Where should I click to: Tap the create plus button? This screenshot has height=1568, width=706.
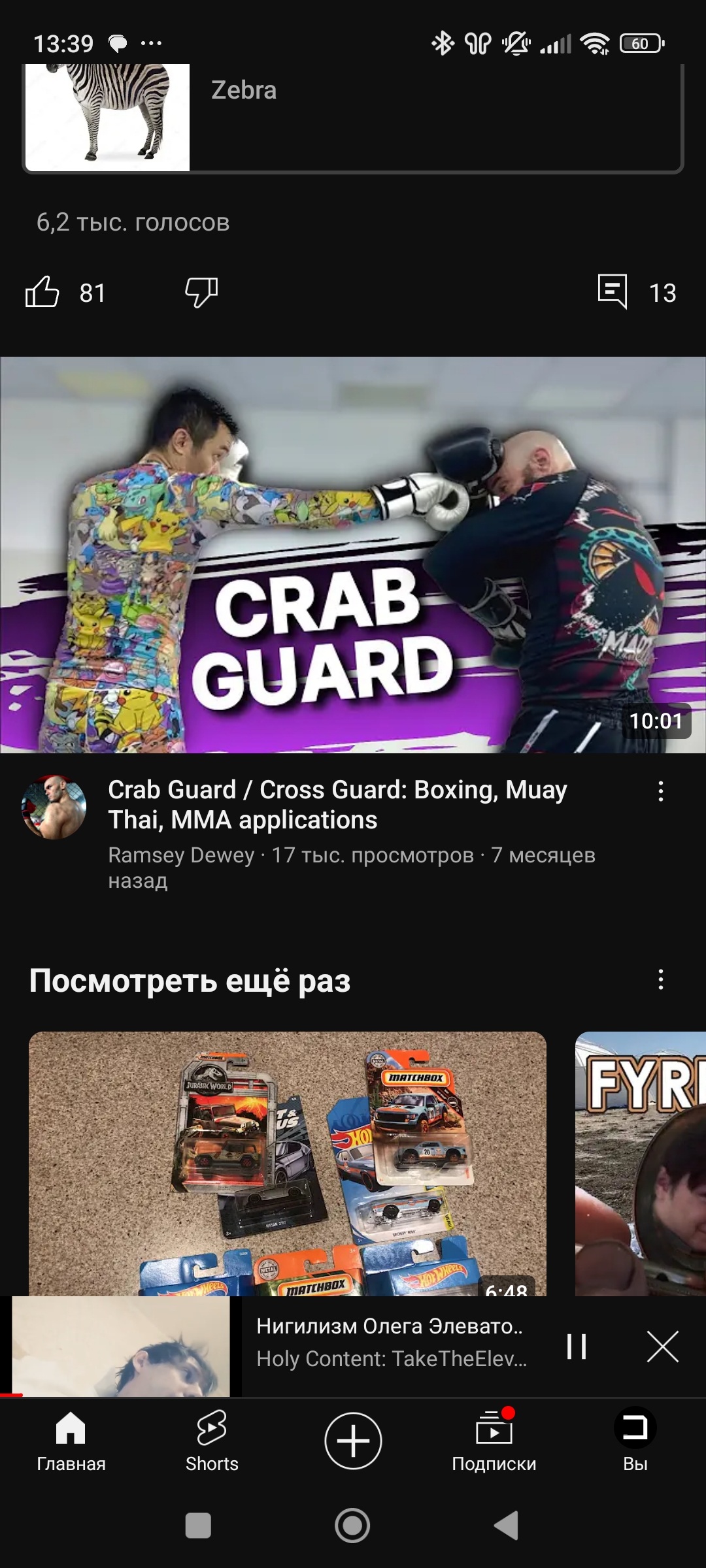pos(353,1441)
